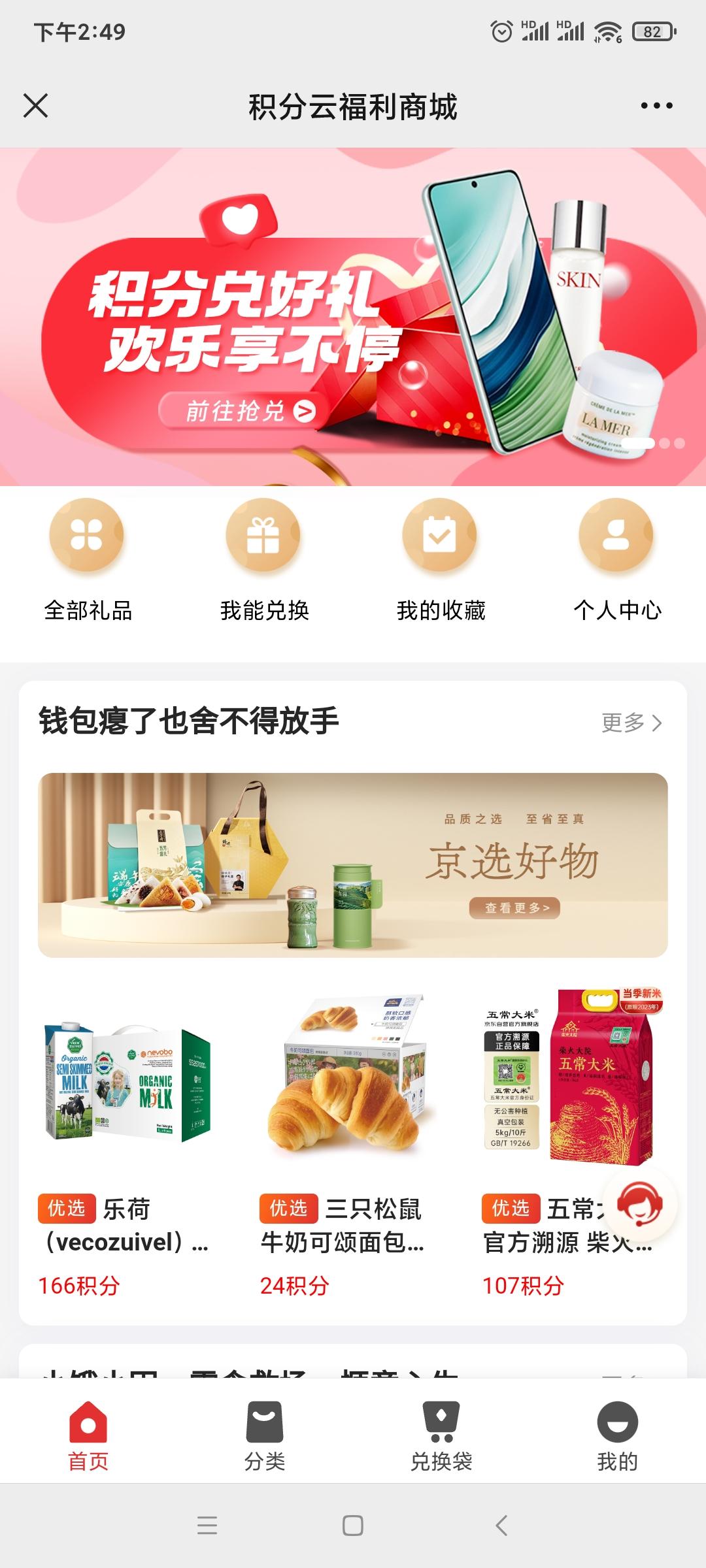Tap the system back button
The image size is (706, 1568).
(x=501, y=1526)
